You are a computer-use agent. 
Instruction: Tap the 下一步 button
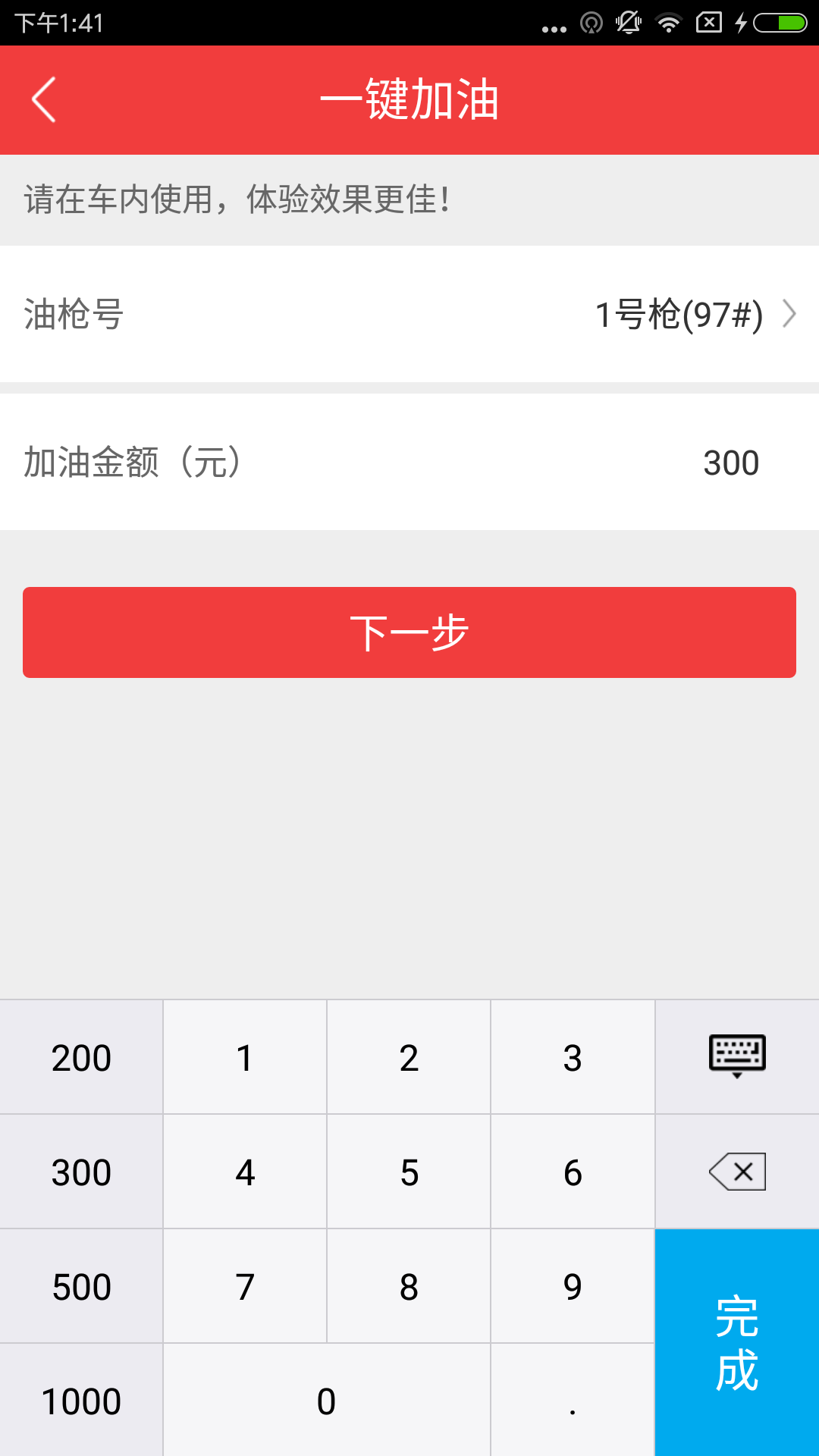point(409,632)
